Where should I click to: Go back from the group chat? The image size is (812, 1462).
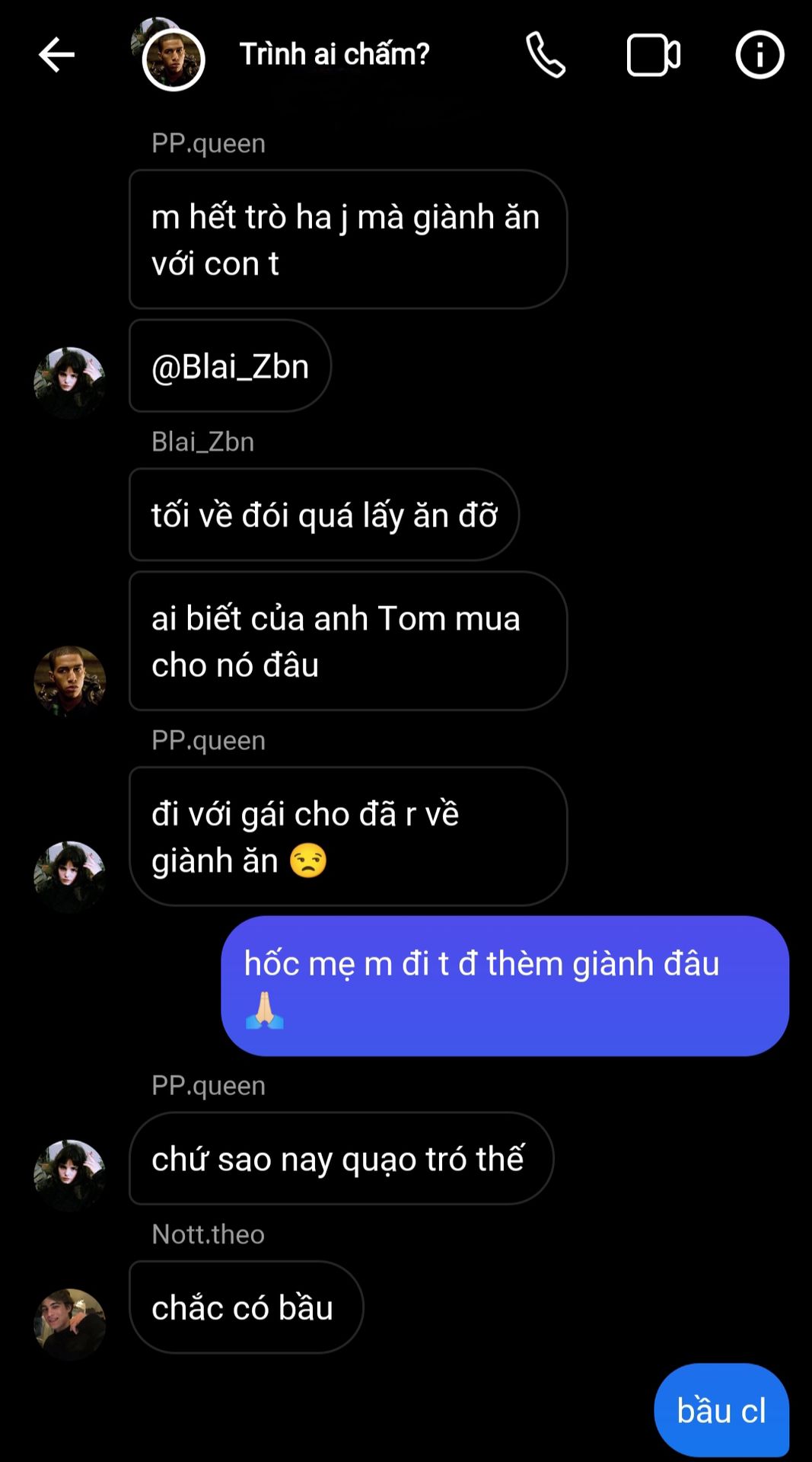tap(56, 55)
